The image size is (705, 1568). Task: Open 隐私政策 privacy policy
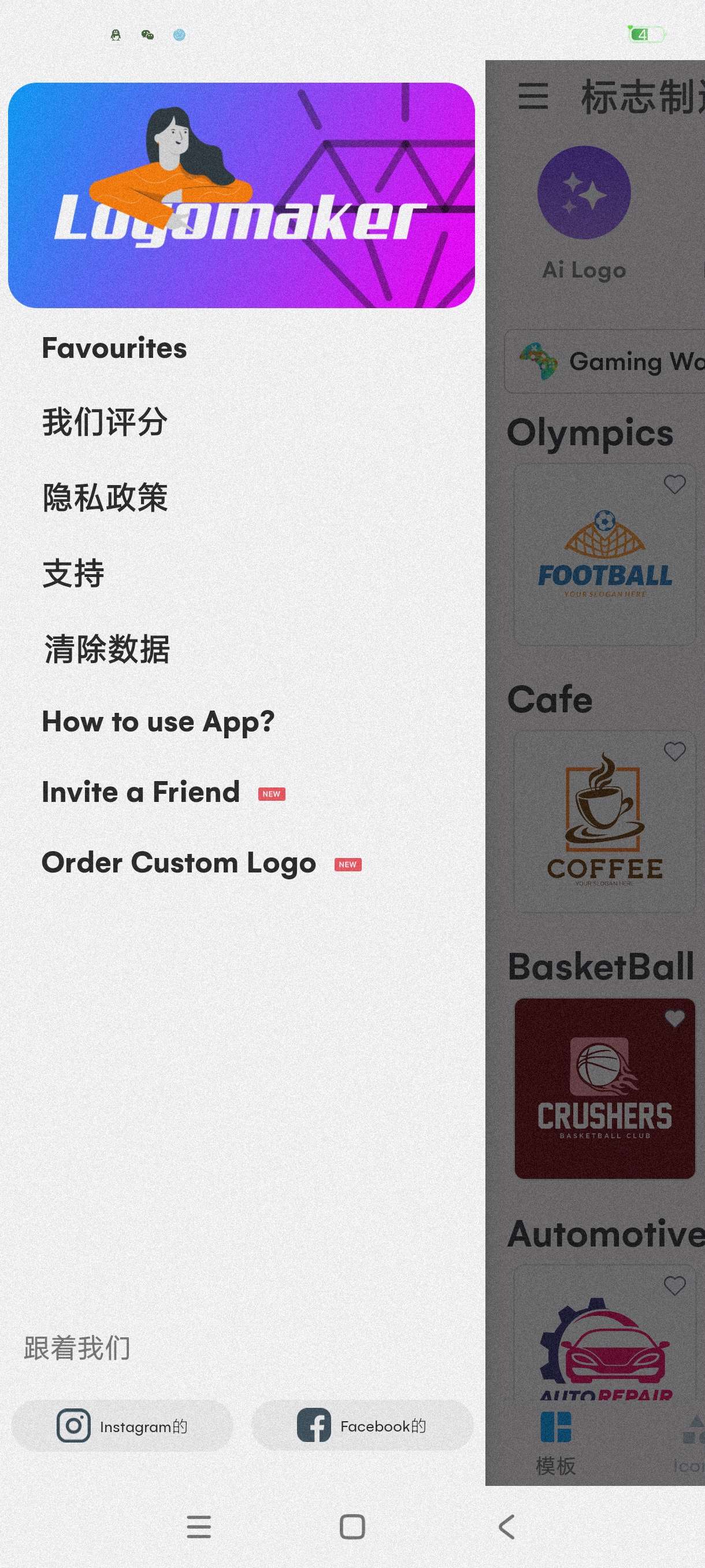pos(105,497)
